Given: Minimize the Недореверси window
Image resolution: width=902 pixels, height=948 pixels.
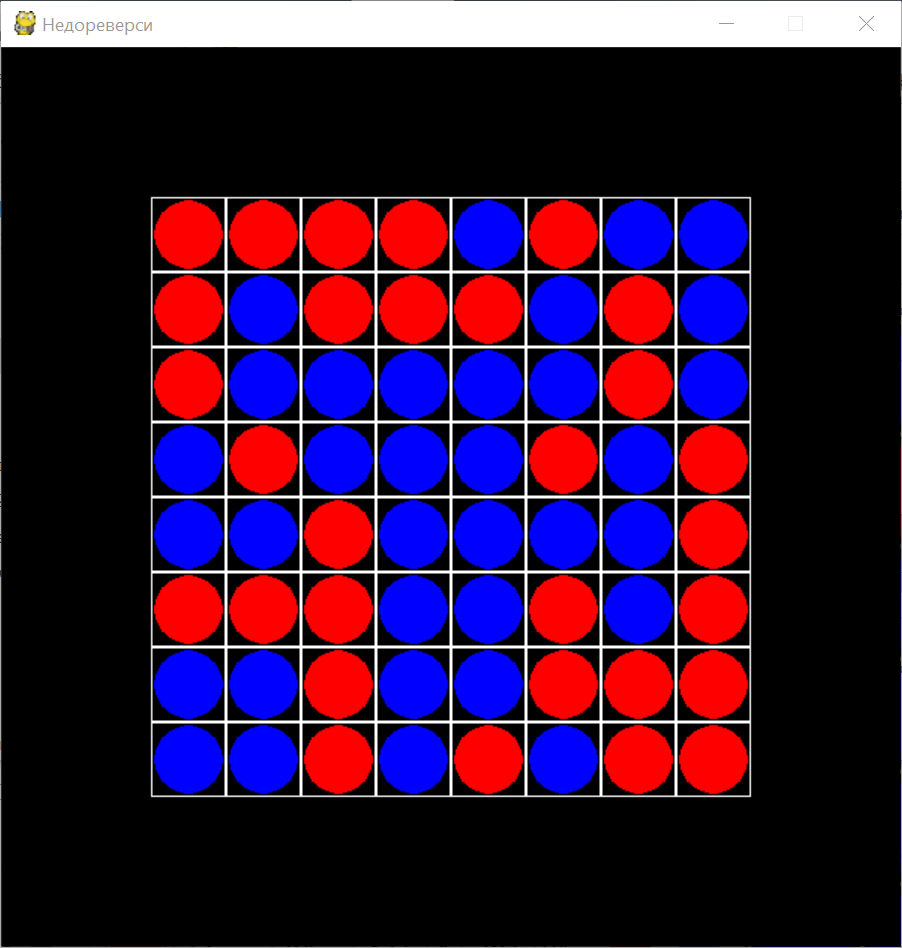Looking at the screenshot, I should [727, 24].
